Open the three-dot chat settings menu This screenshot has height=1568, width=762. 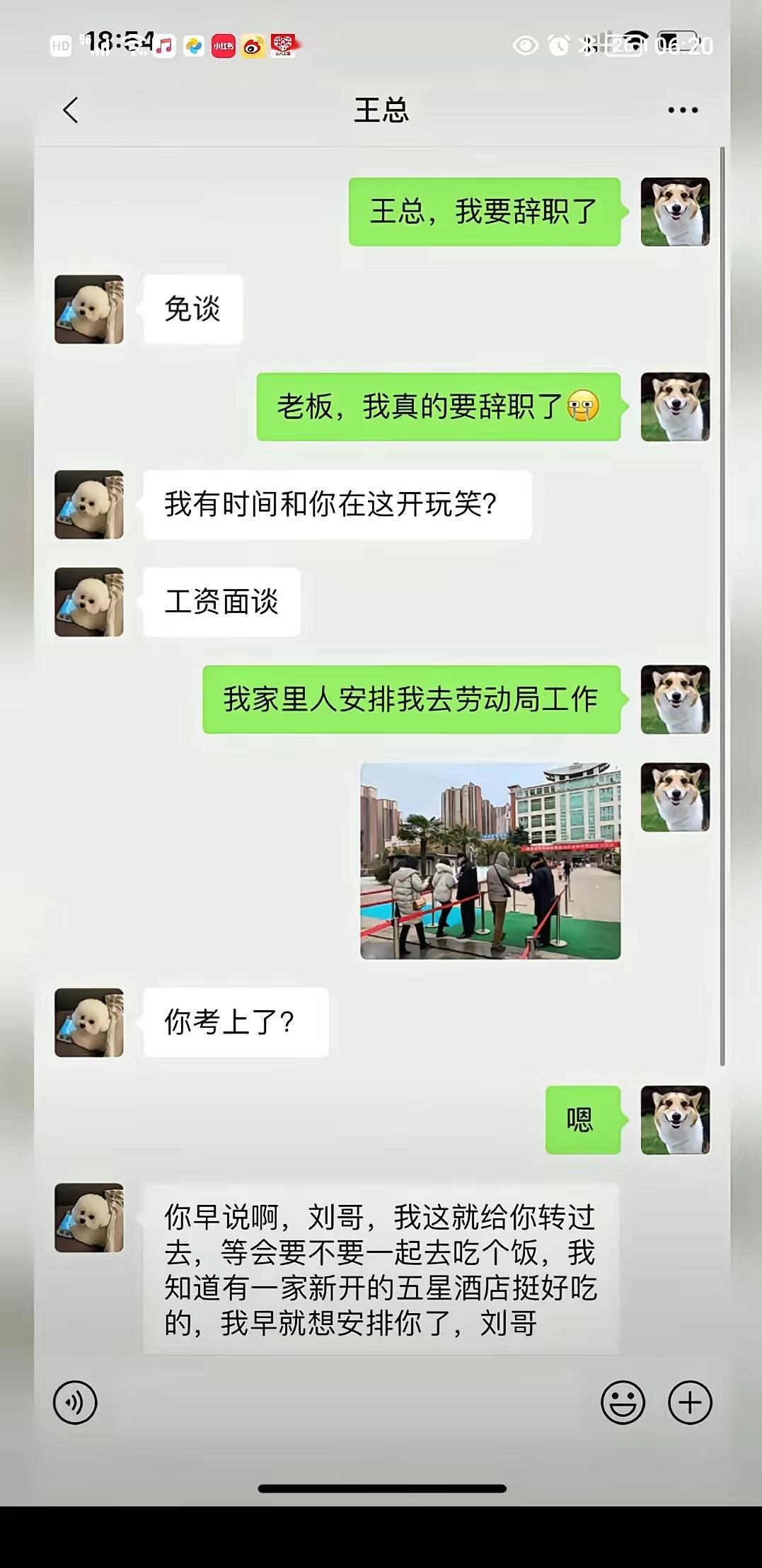(682, 110)
